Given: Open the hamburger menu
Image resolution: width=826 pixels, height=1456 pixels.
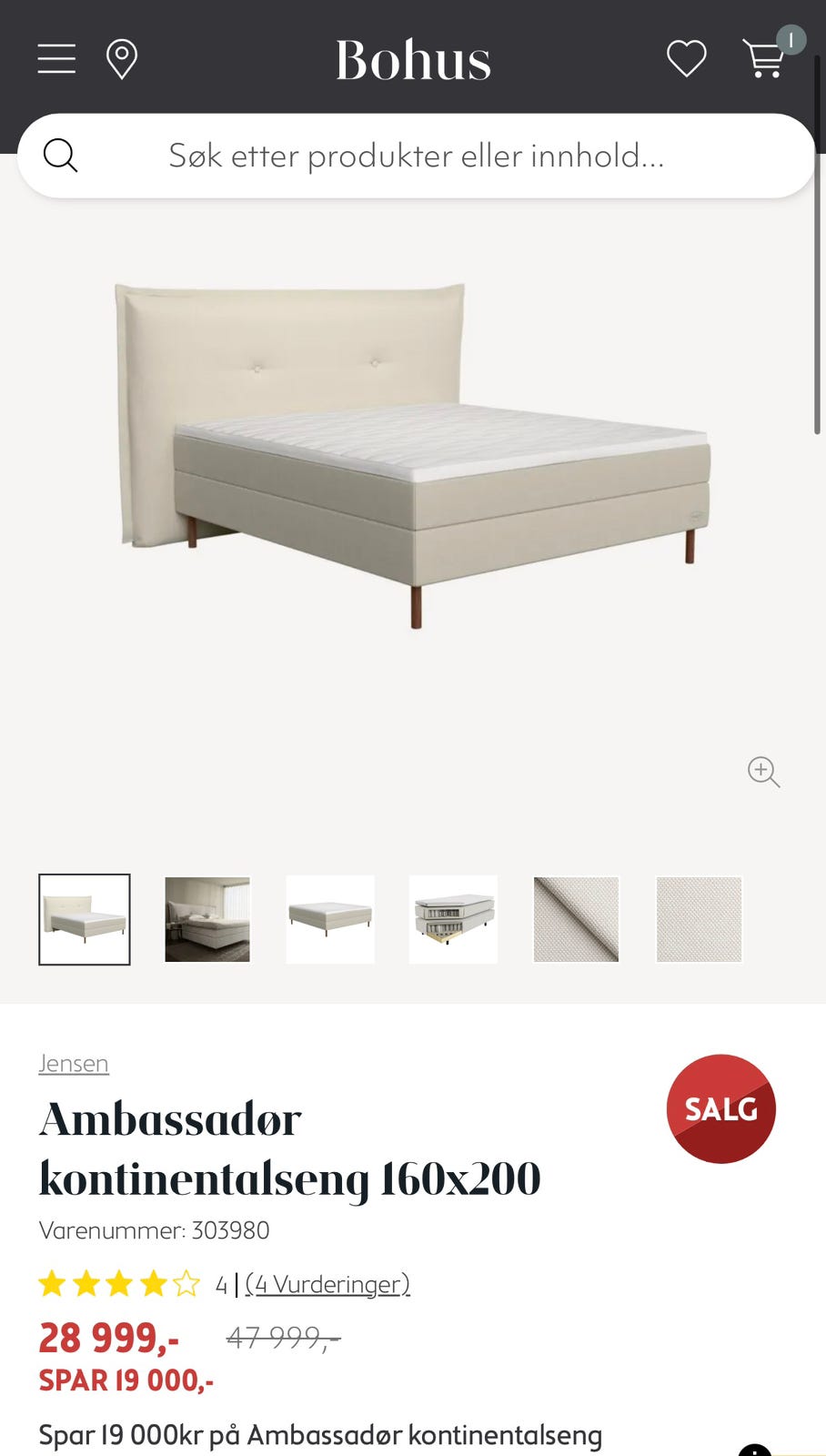Looking at the screenshot, I should click(56, 59).
